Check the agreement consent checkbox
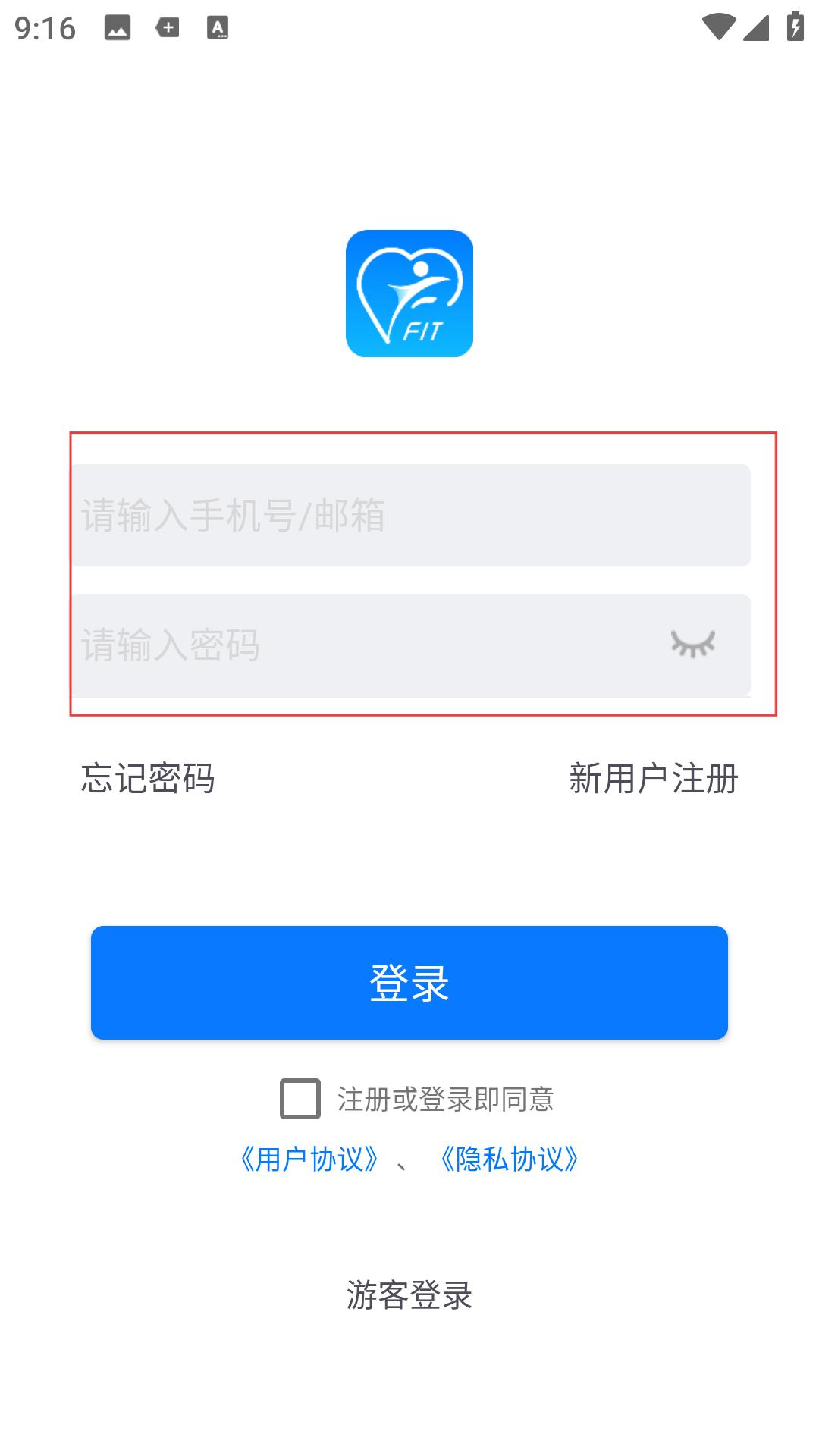This screenshot has width=819, height=1456. pyautogui.click(x=300, y=1099)
